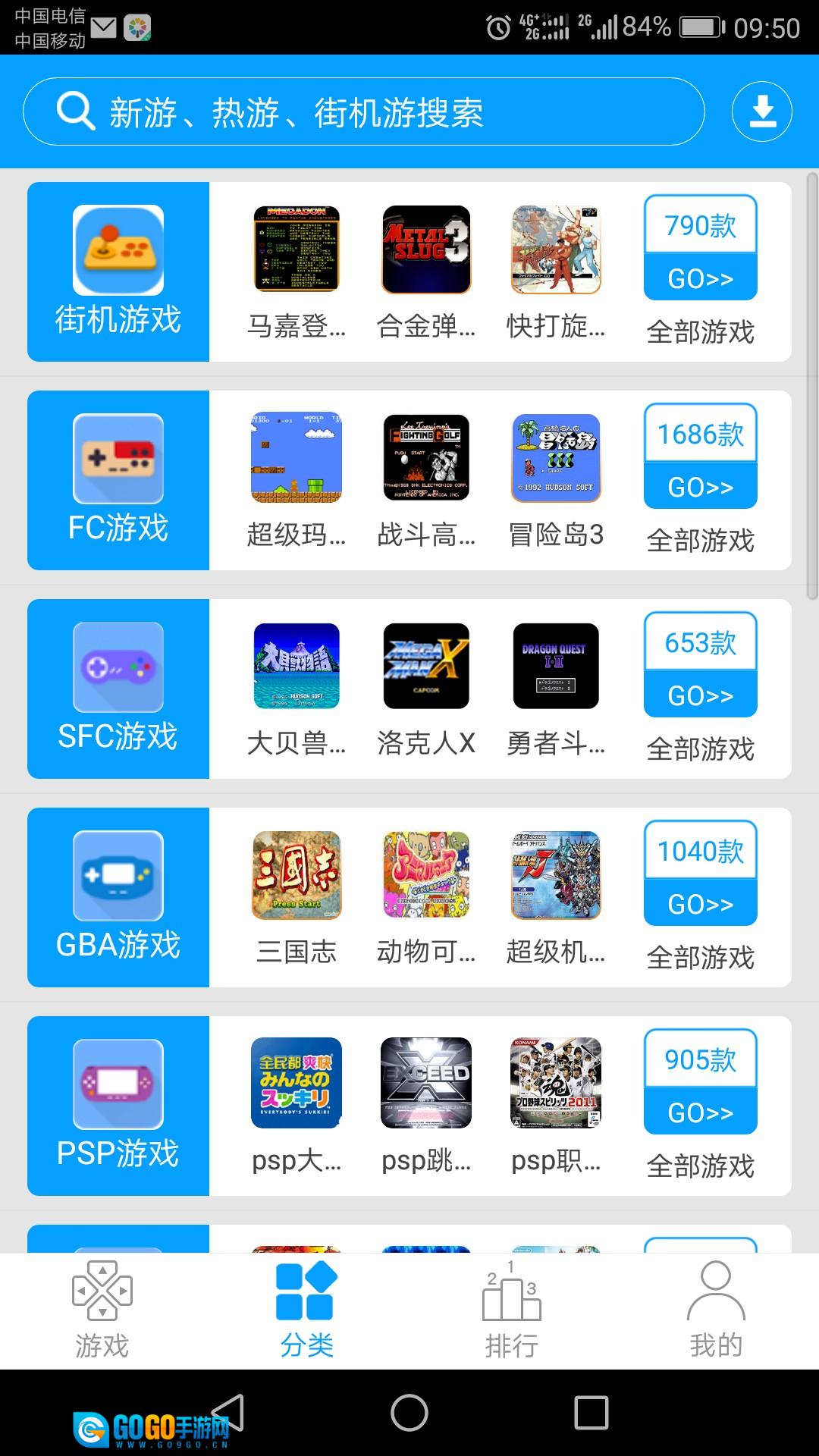This screenshot has width=819, height=1456.
Task: Tap the download icon beside the search bar
Action: (x=762, y=111)
